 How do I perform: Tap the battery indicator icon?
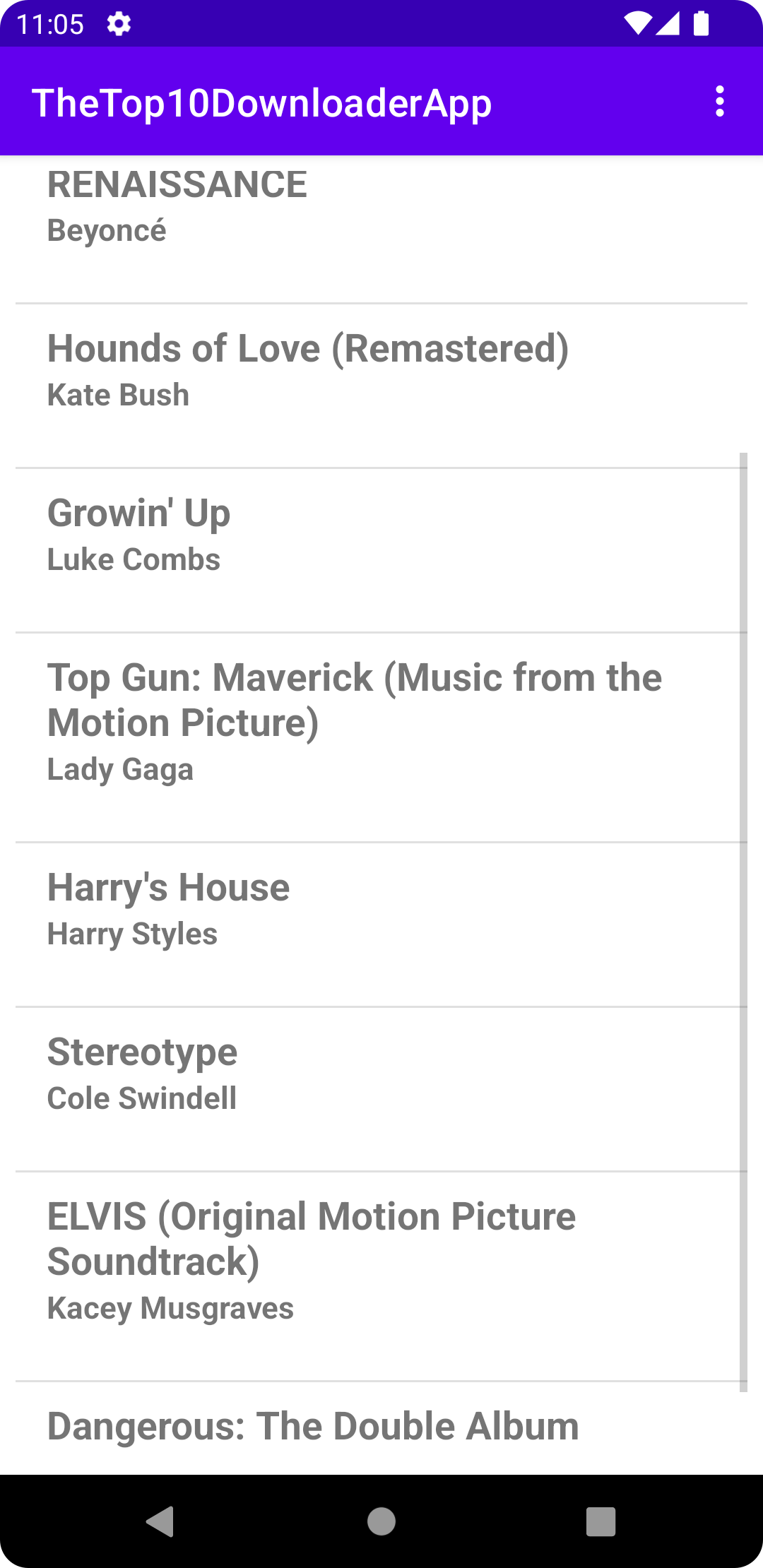coord(700,23)
